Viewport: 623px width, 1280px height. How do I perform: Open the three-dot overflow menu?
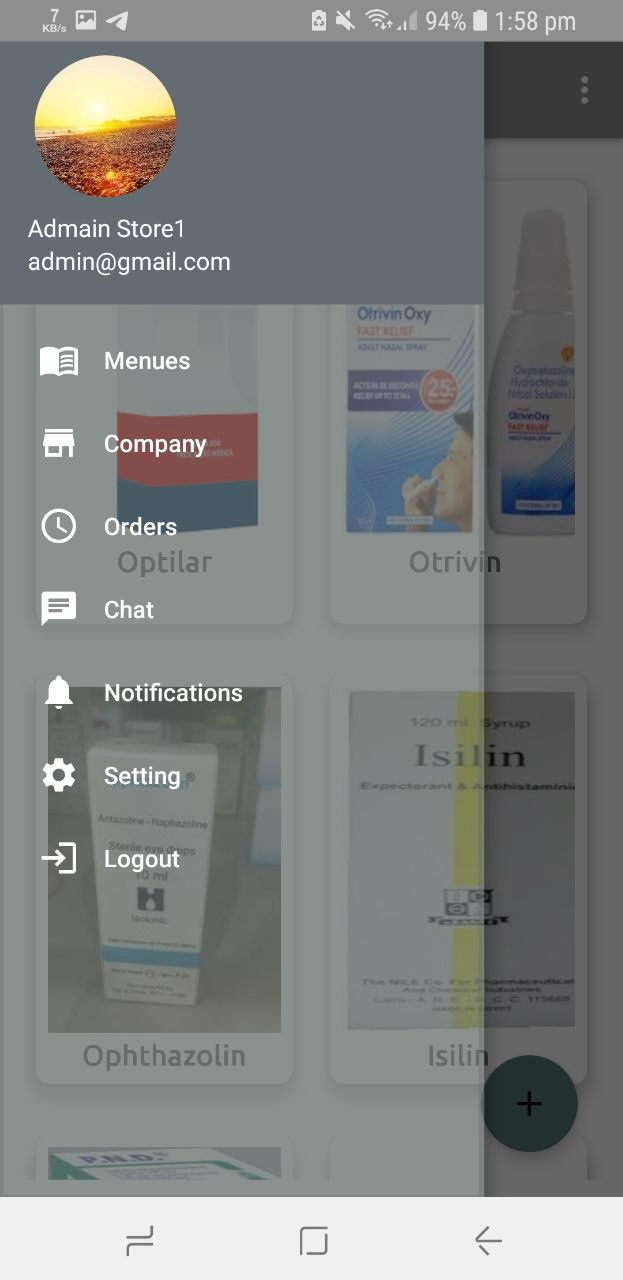tap(584, 90)
